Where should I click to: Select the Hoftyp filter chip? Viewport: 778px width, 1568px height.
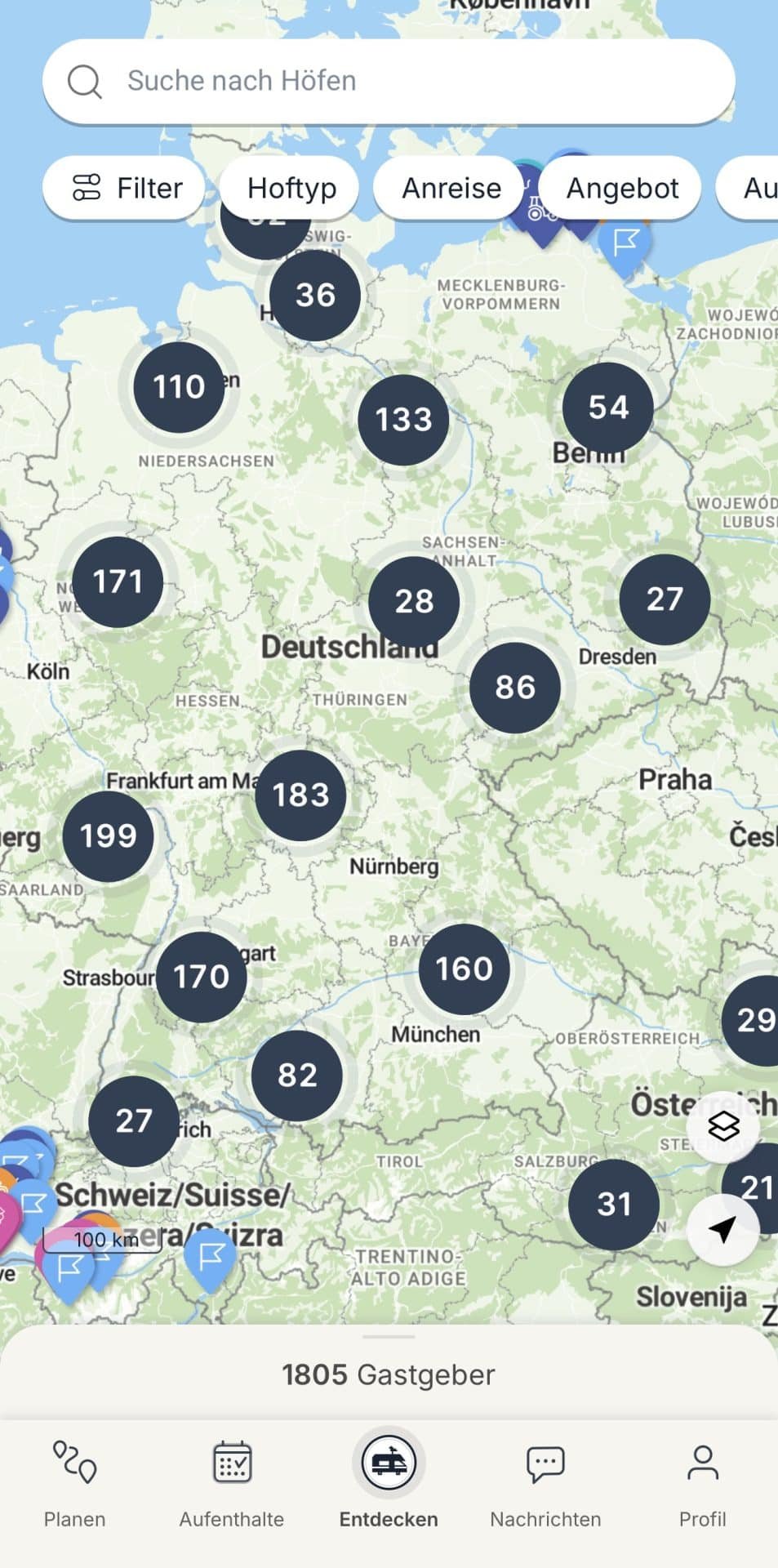pos(291,188)
